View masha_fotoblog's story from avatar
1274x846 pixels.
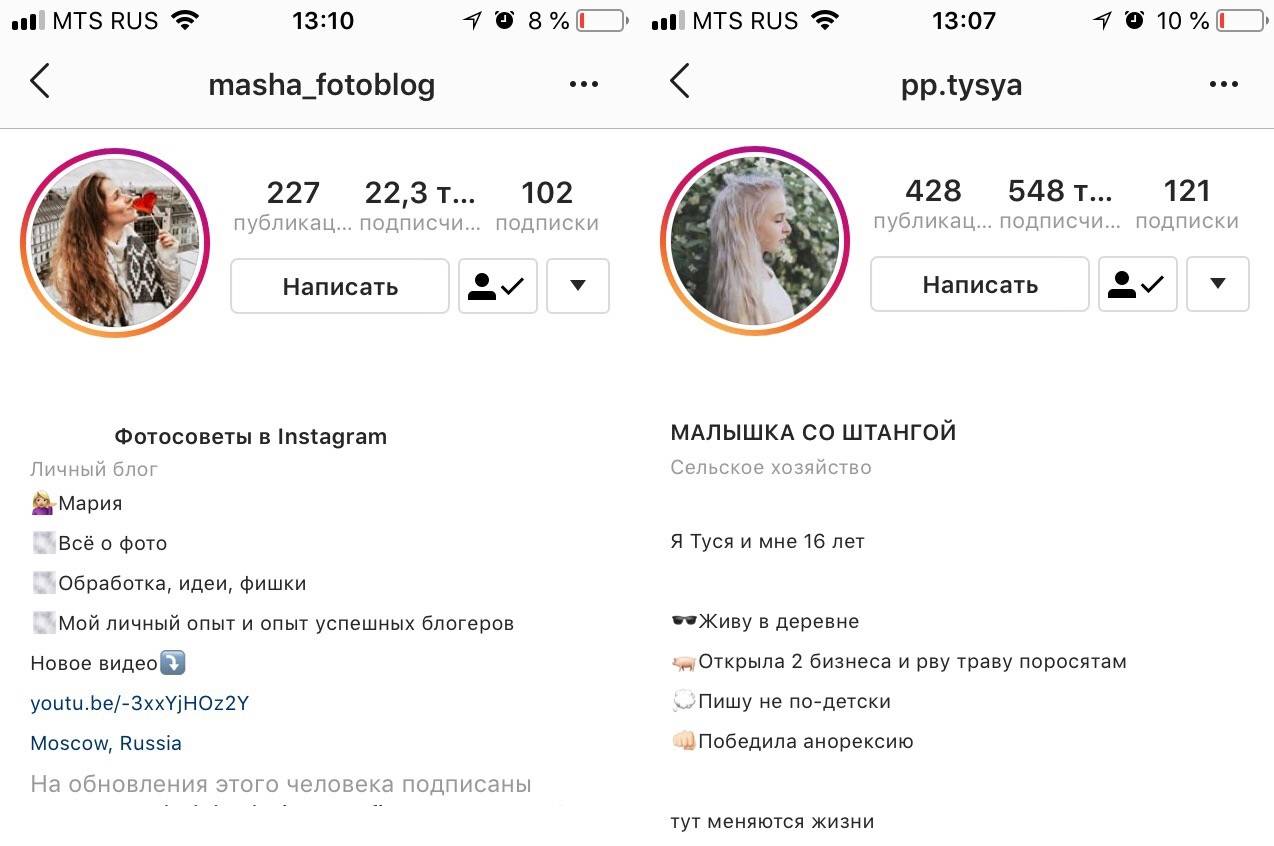coord(115,243)
